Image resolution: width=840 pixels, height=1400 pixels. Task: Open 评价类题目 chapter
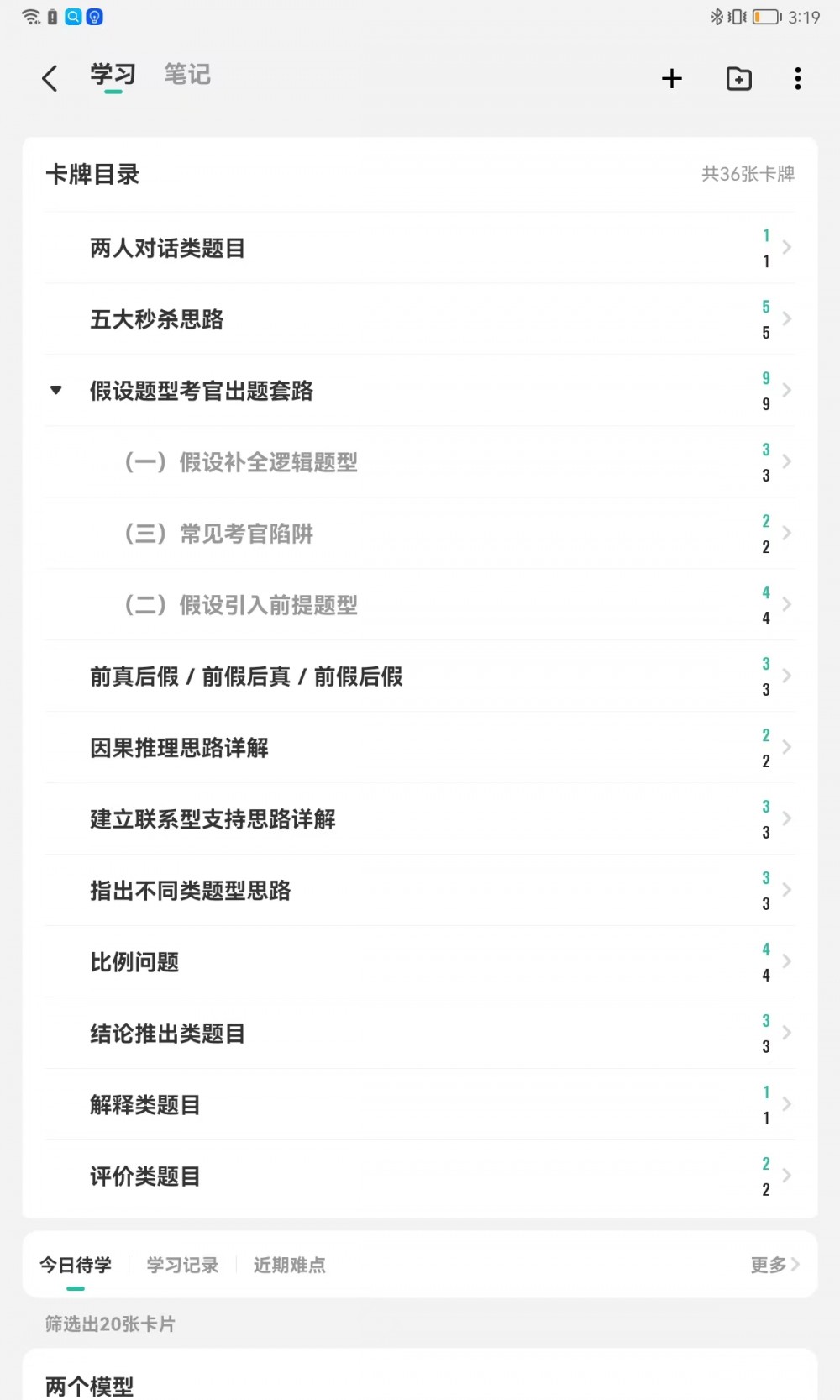(x=420, y=1176)
